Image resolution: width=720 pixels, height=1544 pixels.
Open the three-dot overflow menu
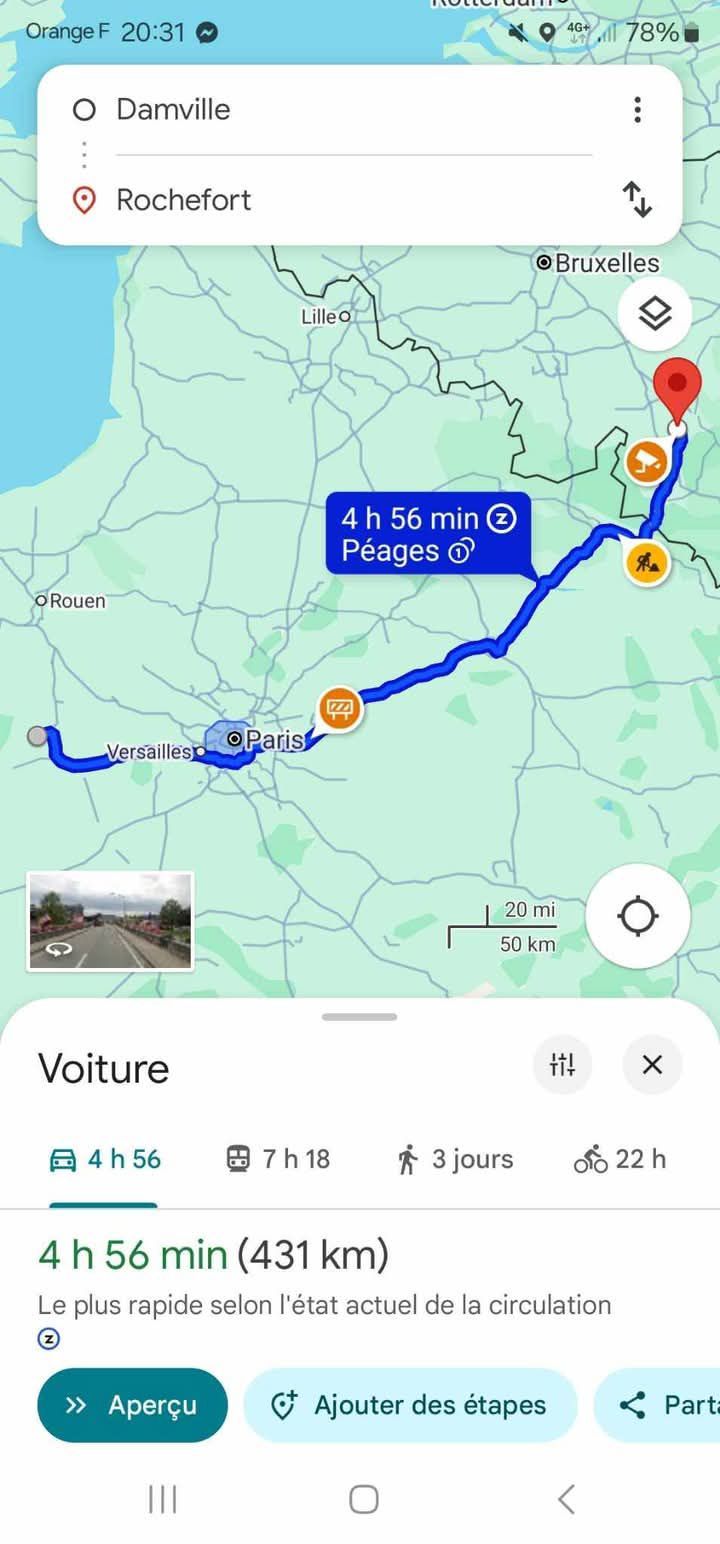click(x=637, y=109)
